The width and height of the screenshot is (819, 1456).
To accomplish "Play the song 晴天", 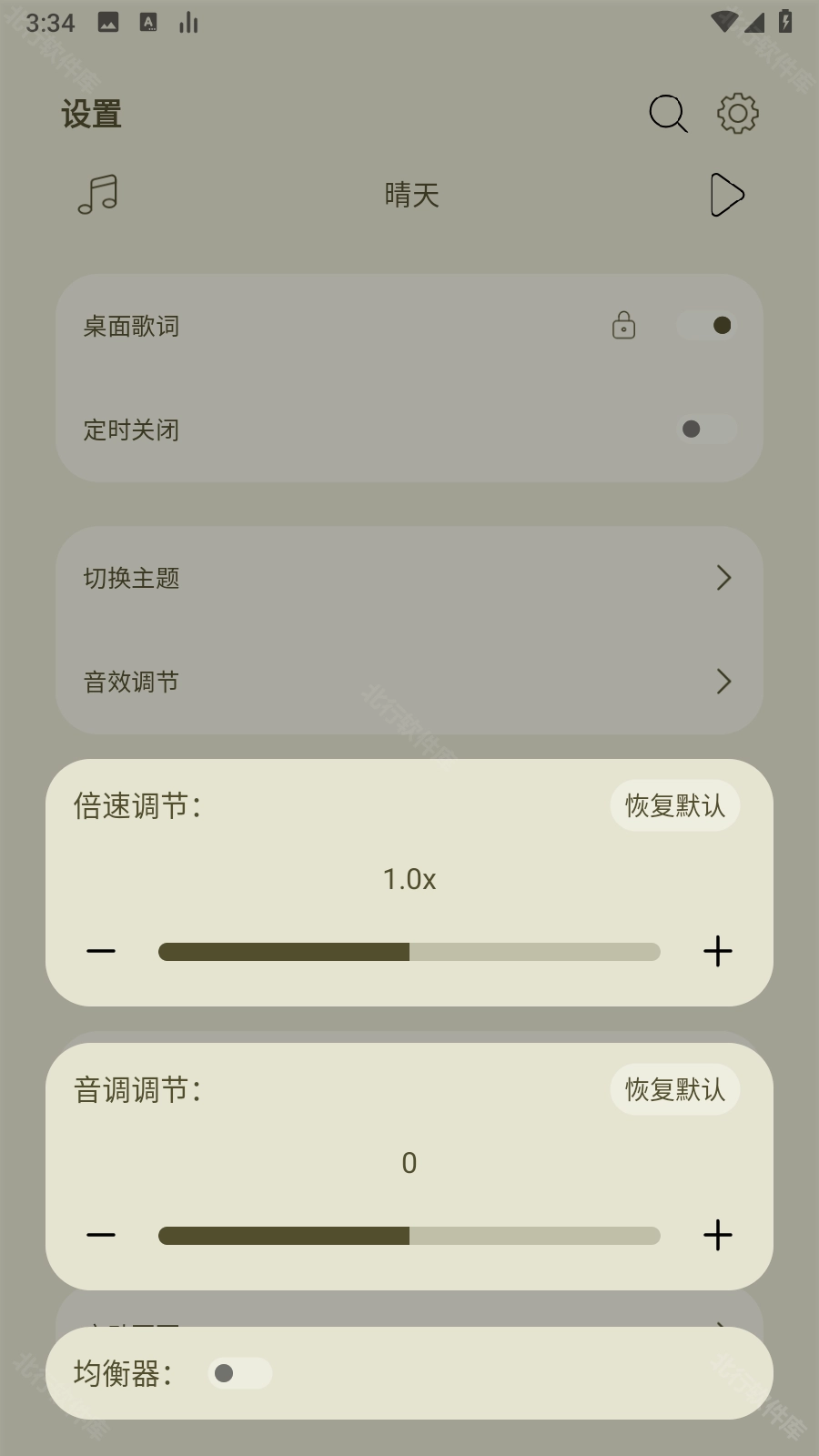I will (726, 195).
